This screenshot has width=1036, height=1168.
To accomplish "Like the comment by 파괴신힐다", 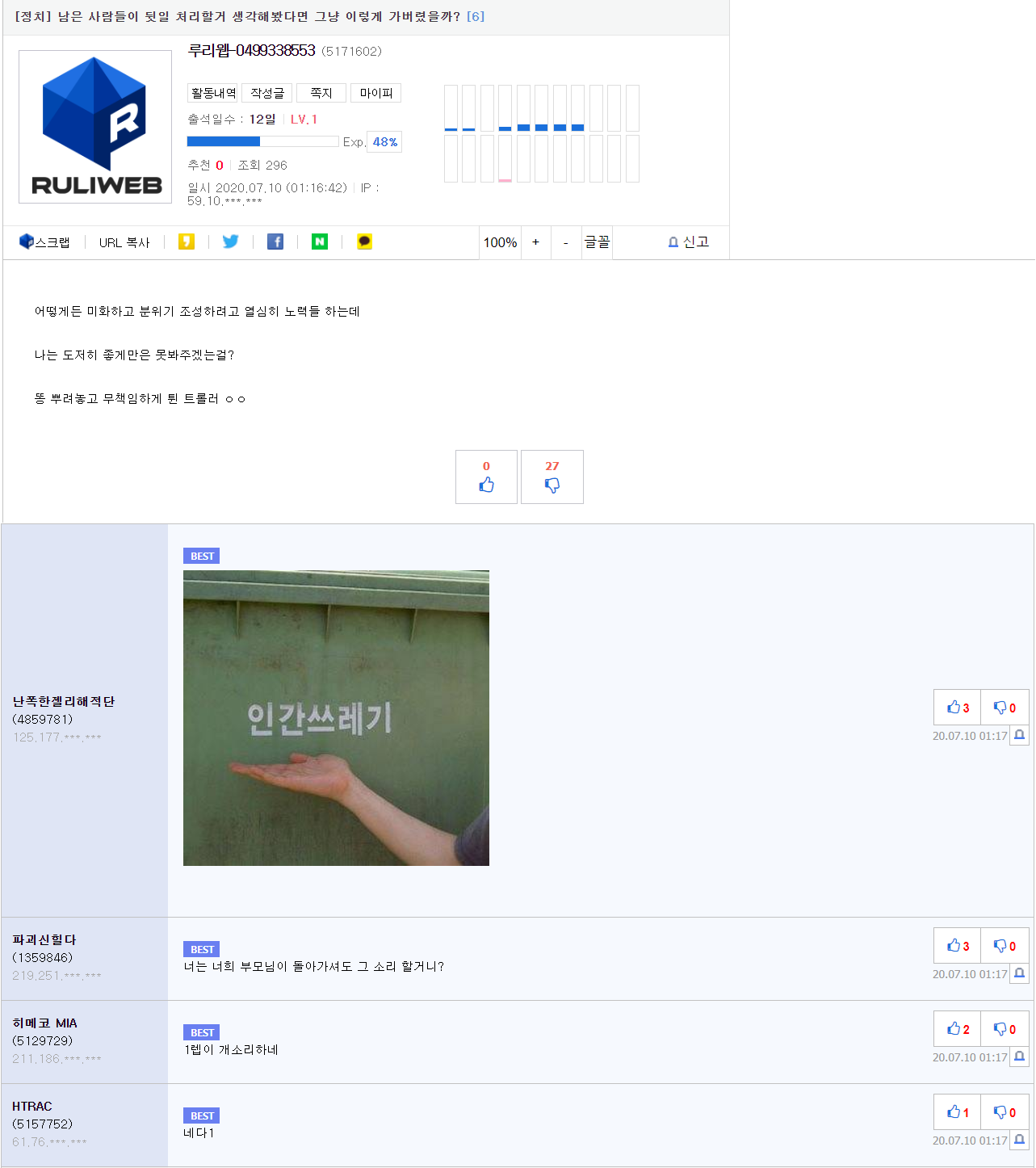I will (x=957, y=946).
